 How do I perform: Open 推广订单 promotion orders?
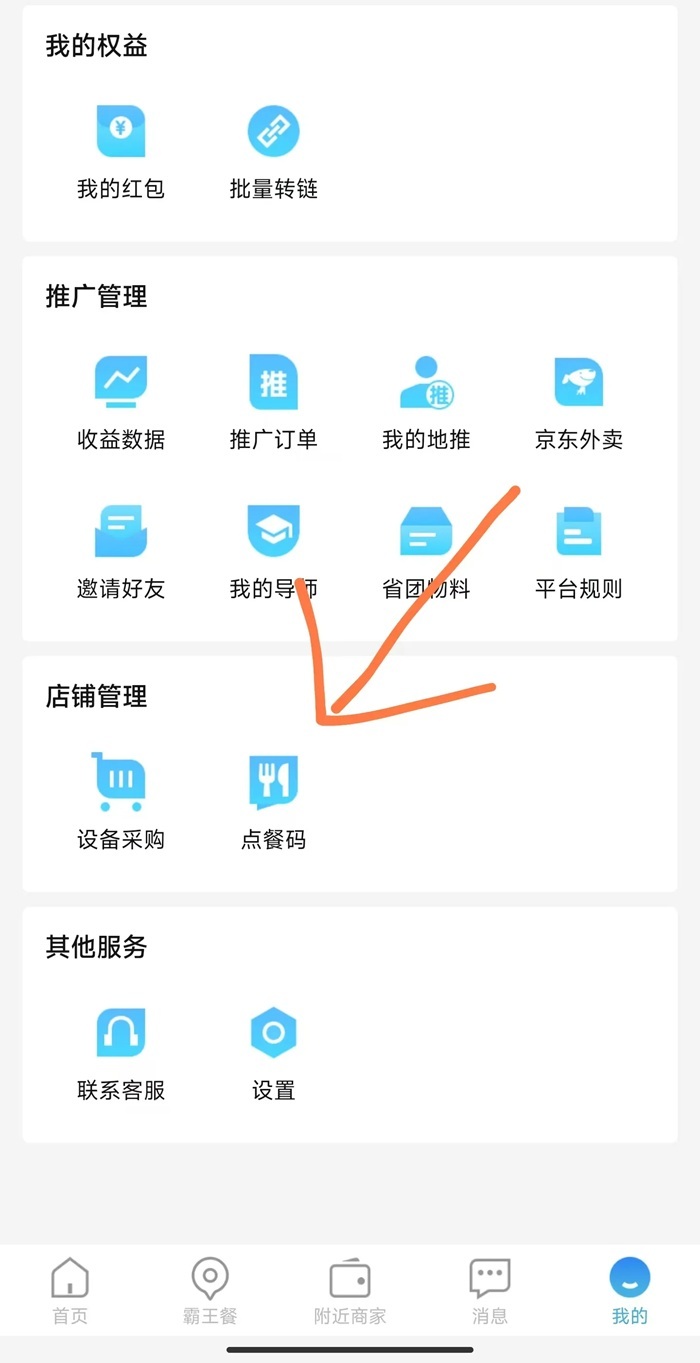point(273,402)
